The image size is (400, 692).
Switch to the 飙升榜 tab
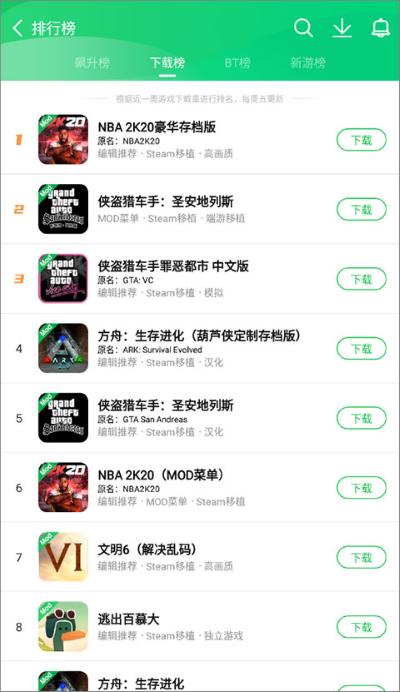(x=92, y=63)
